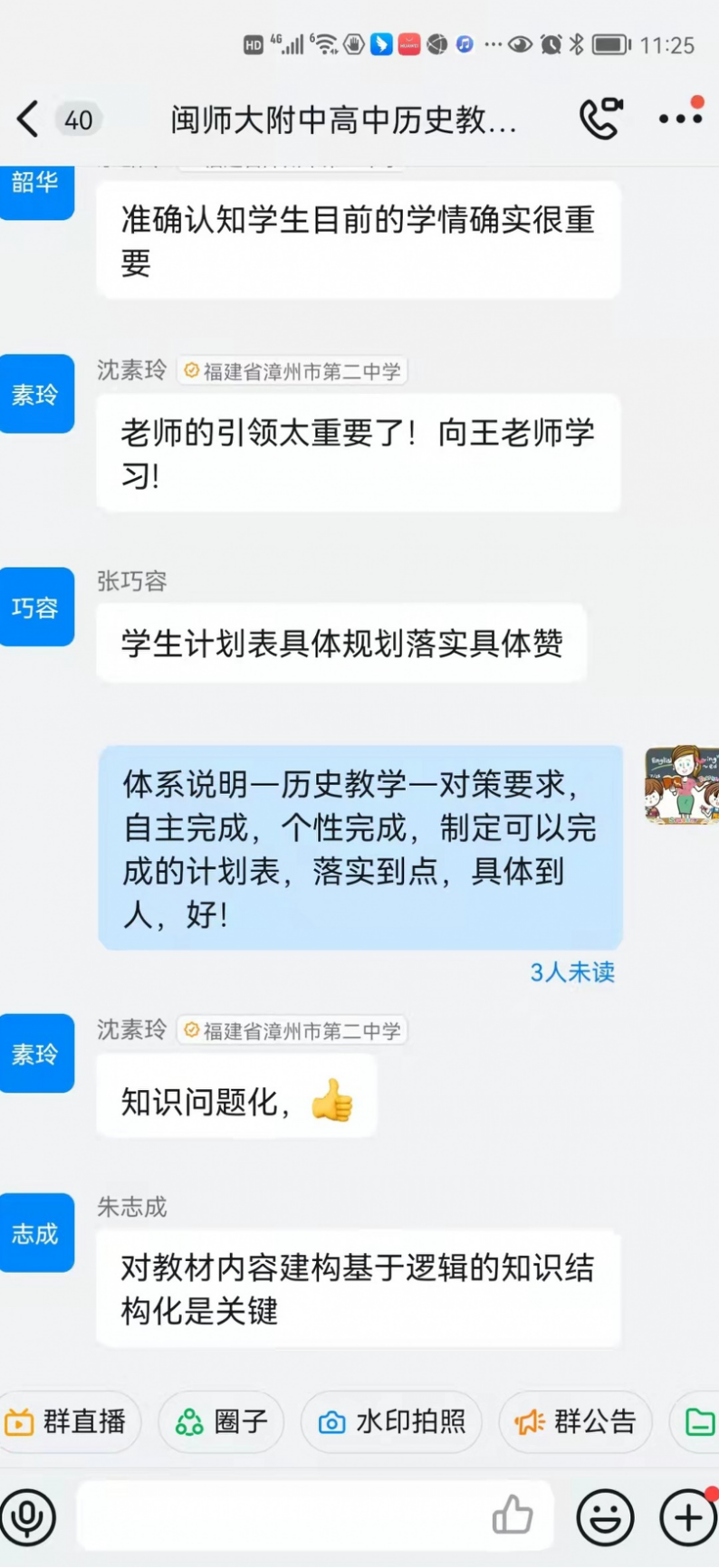
Task: View who hasn't read: 3人未读
Action: (572, 972)
